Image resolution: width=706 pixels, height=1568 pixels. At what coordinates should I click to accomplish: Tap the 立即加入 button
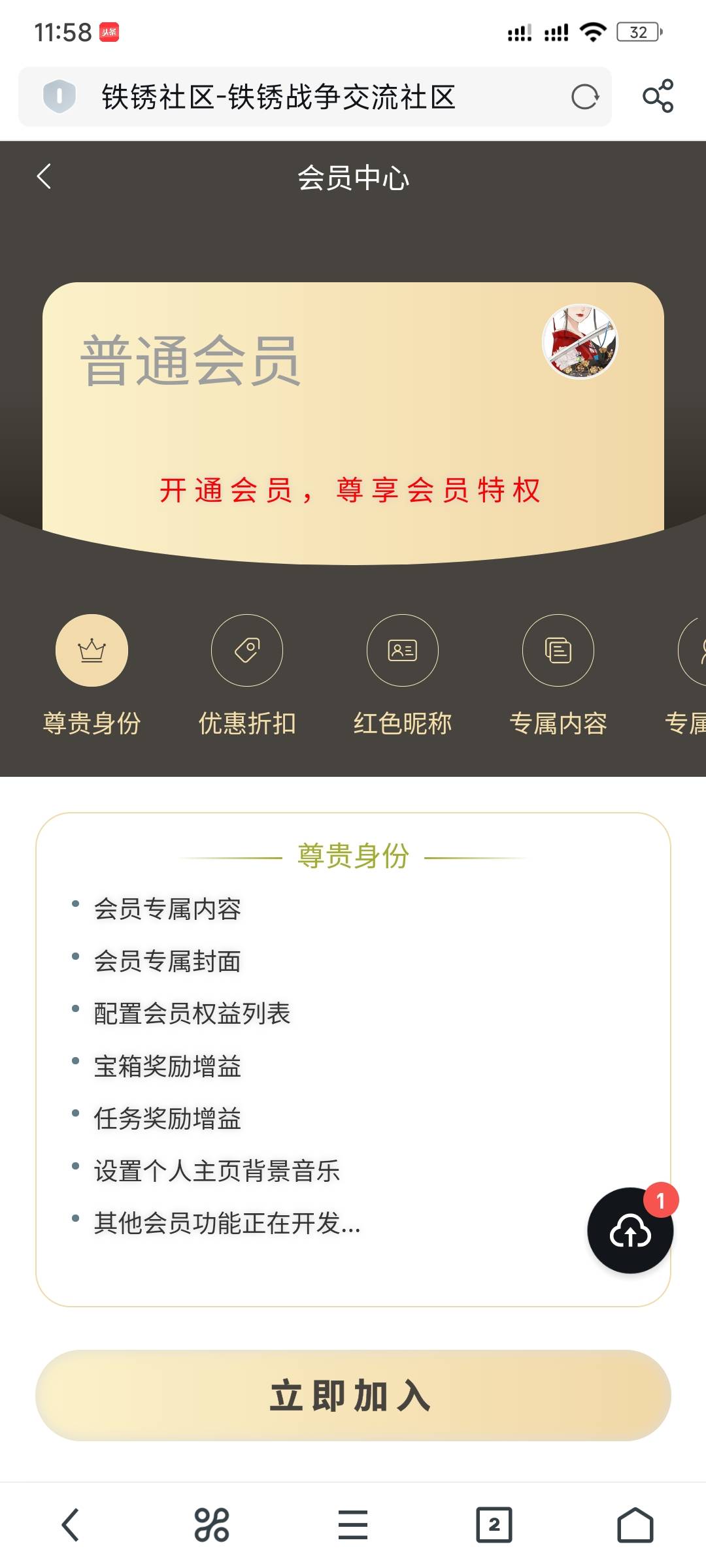tap(353, 1396)
